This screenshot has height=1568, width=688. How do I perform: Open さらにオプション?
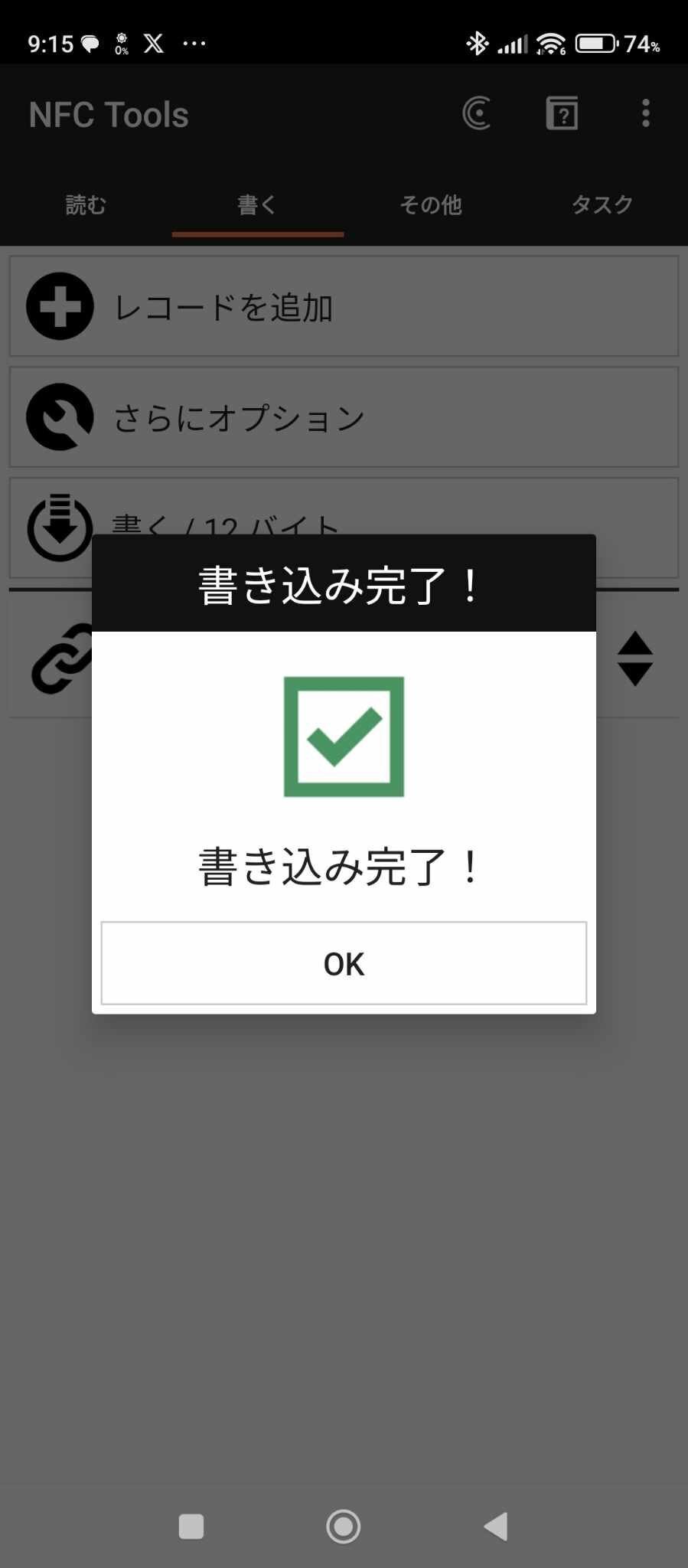344,417
